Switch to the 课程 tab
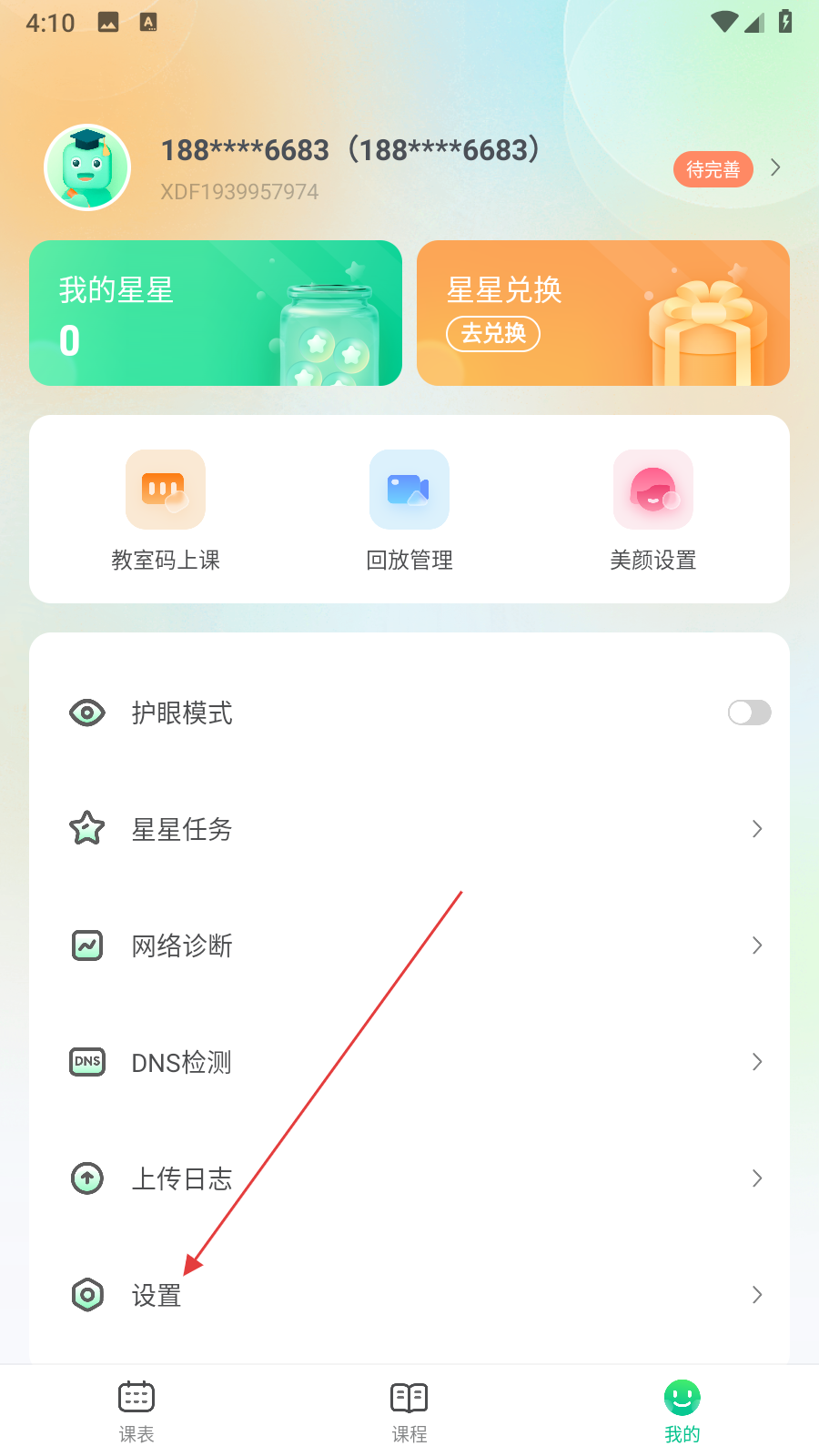The height and width of the screenshot is (1456, 819). [x=409, y=1410]
